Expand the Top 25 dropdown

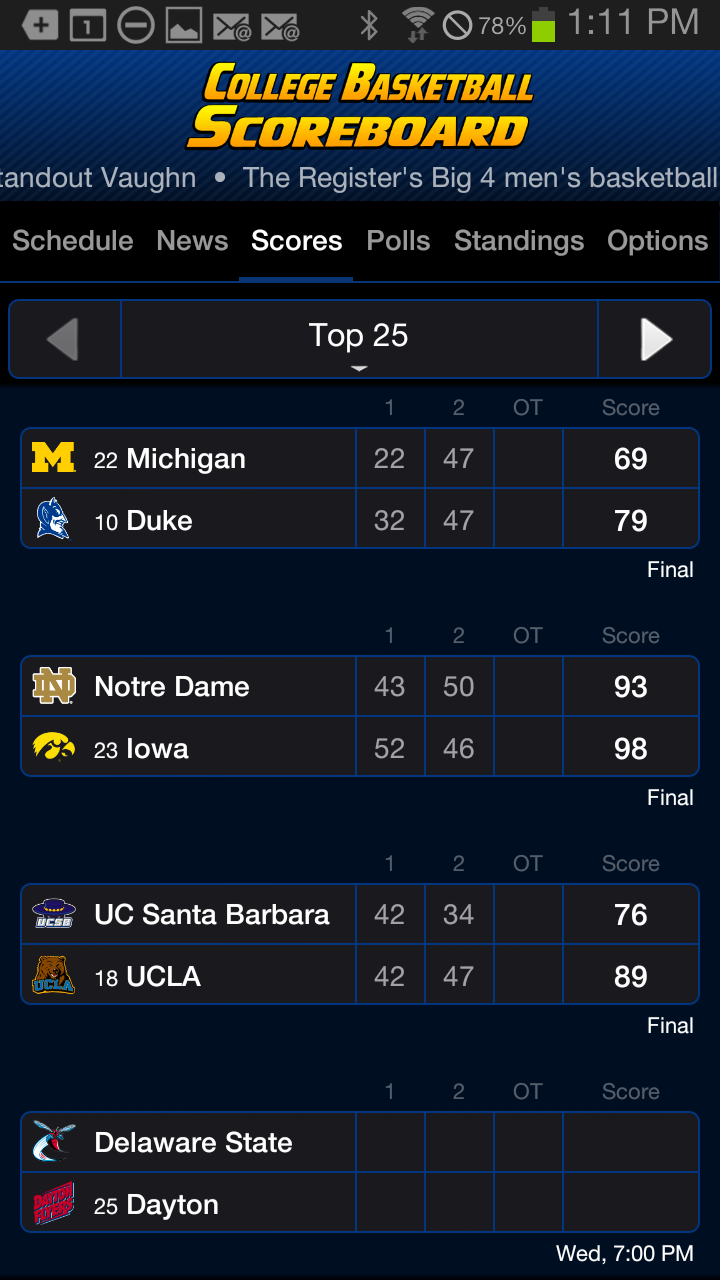point(359,340)
